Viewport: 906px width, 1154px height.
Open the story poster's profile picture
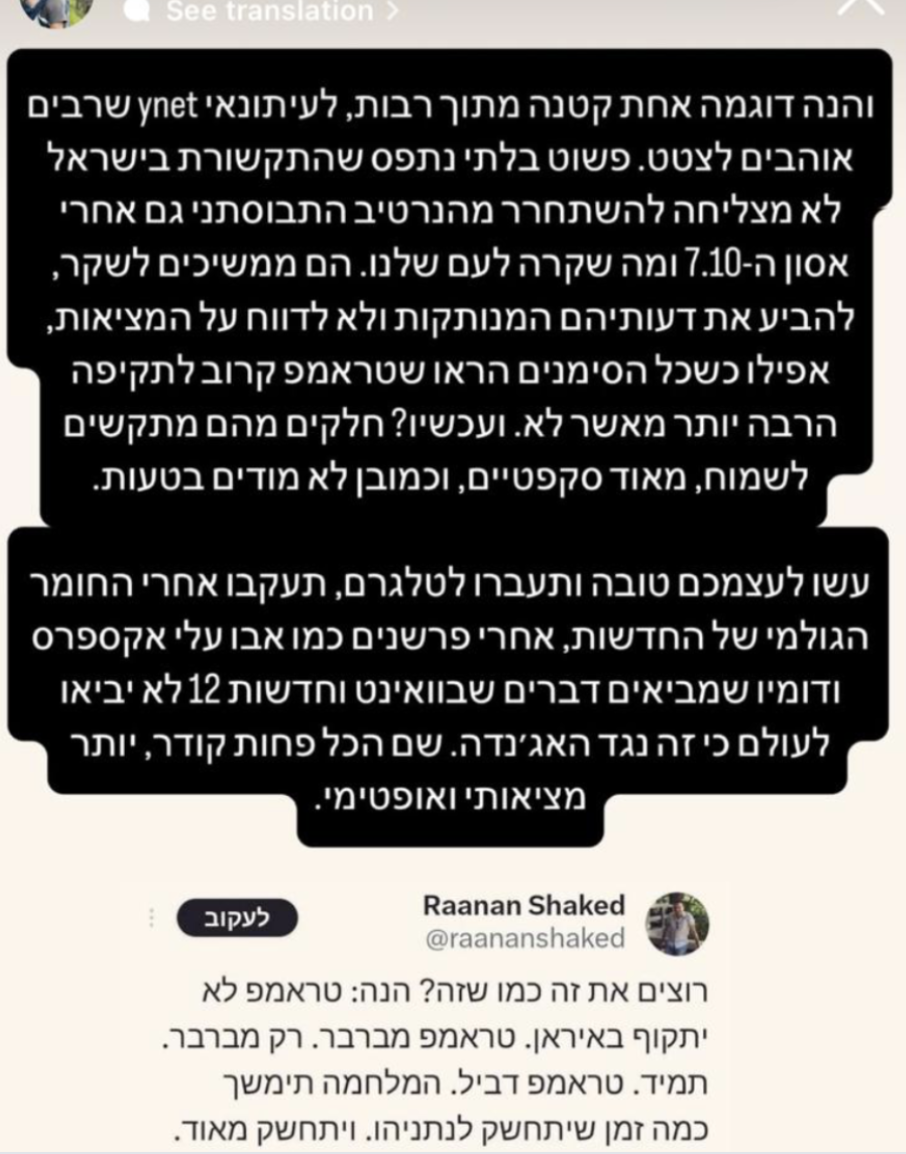click(57, 8)
